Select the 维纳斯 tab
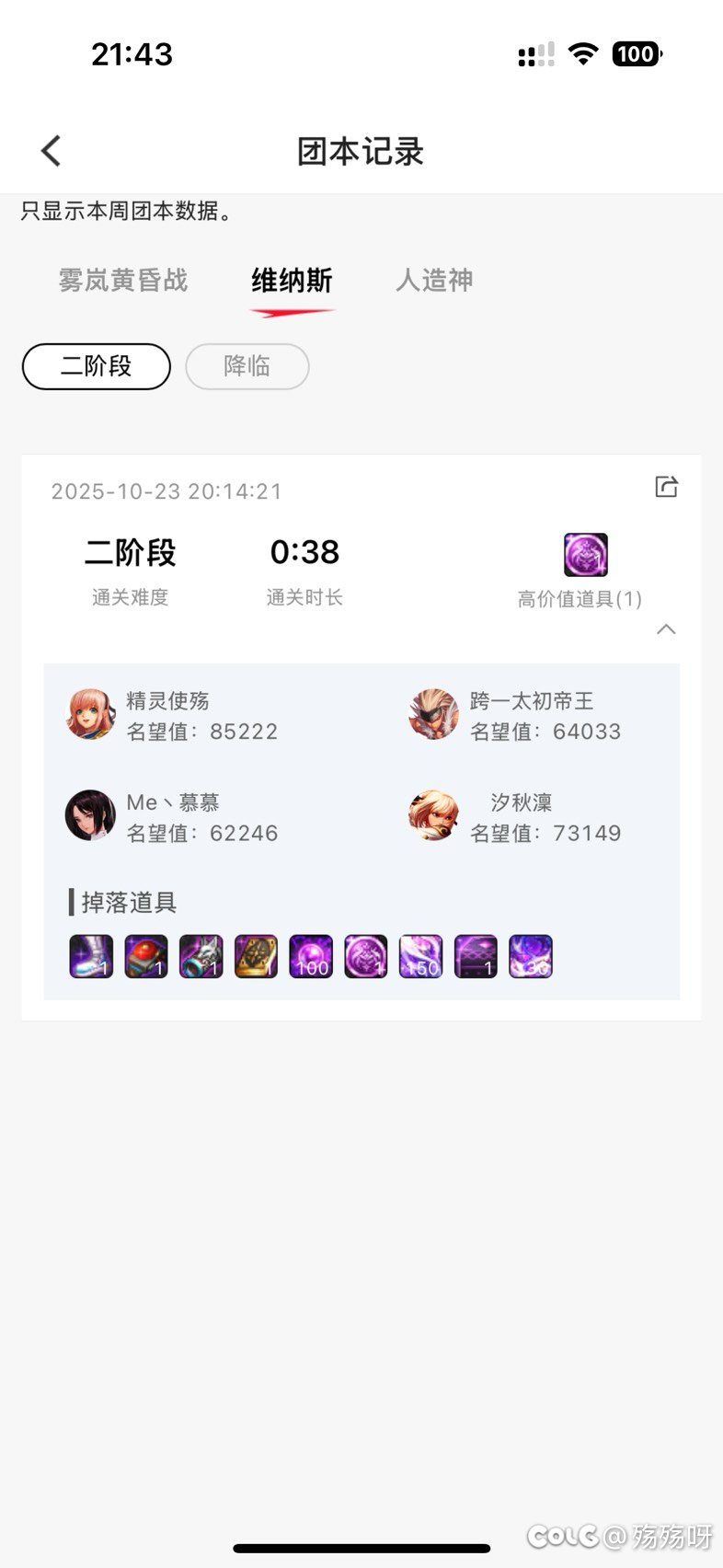The height and width of the screenshot is (1568, 723). point(292,281)
